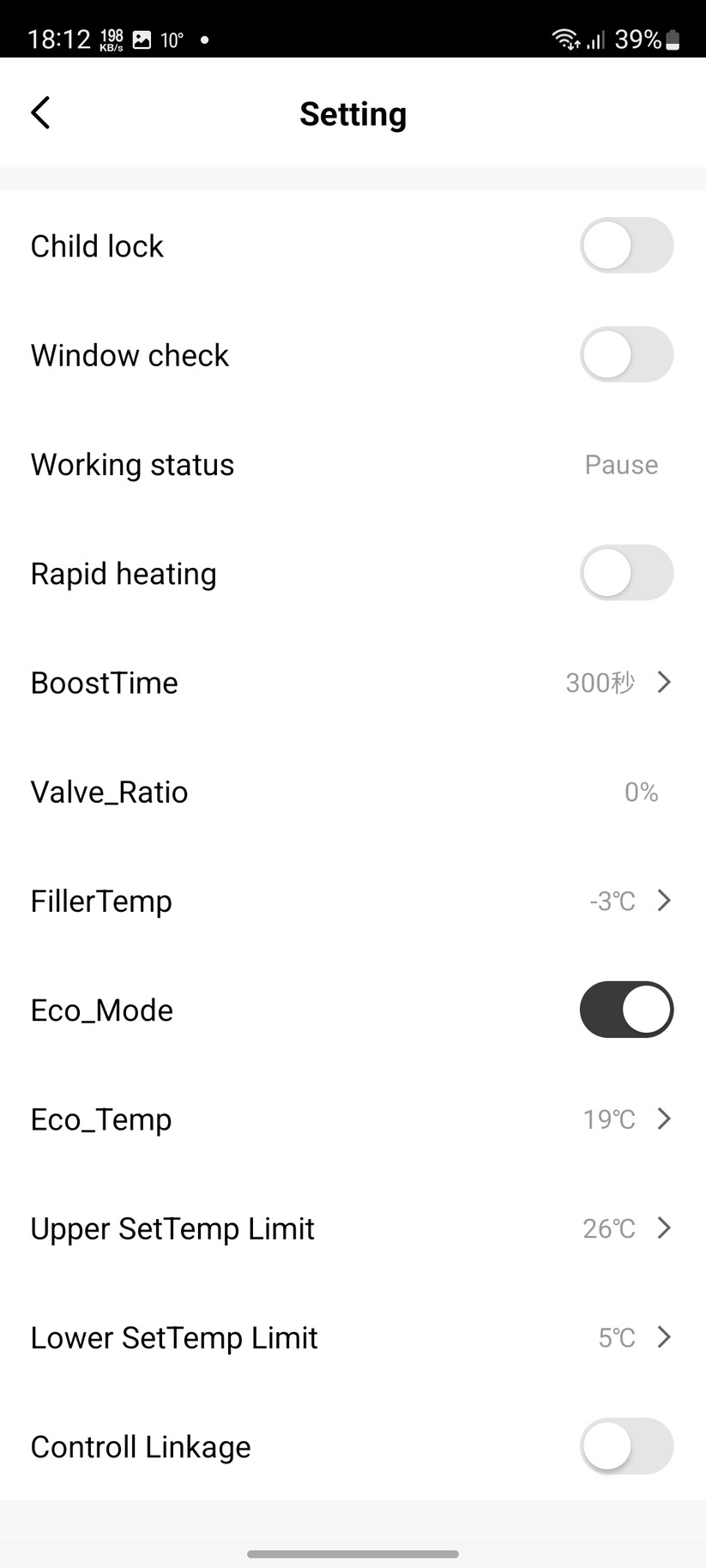Expand BoostTime settings
The image size is (706, 1568).
click(664, 683)
